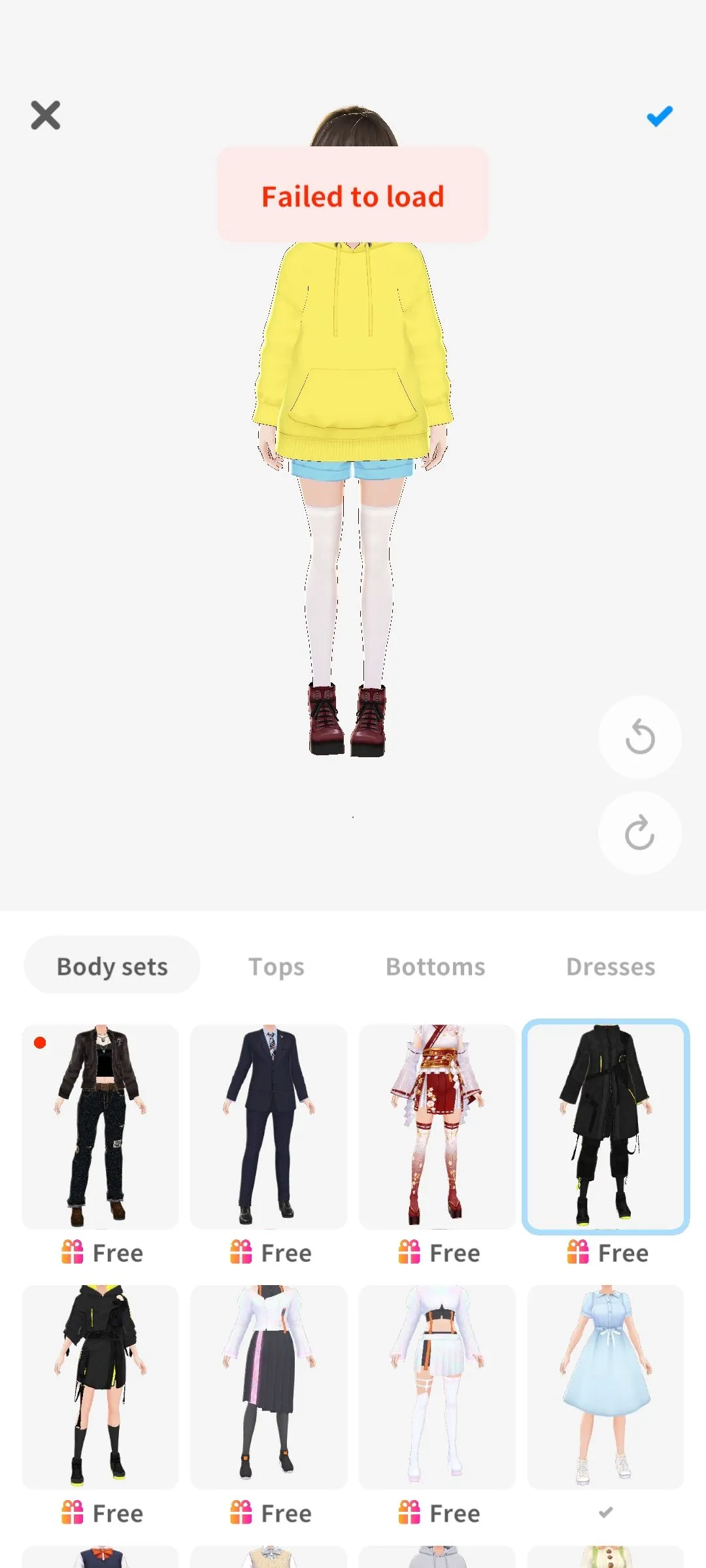Close the outfit editor with X

click(46, 116)
